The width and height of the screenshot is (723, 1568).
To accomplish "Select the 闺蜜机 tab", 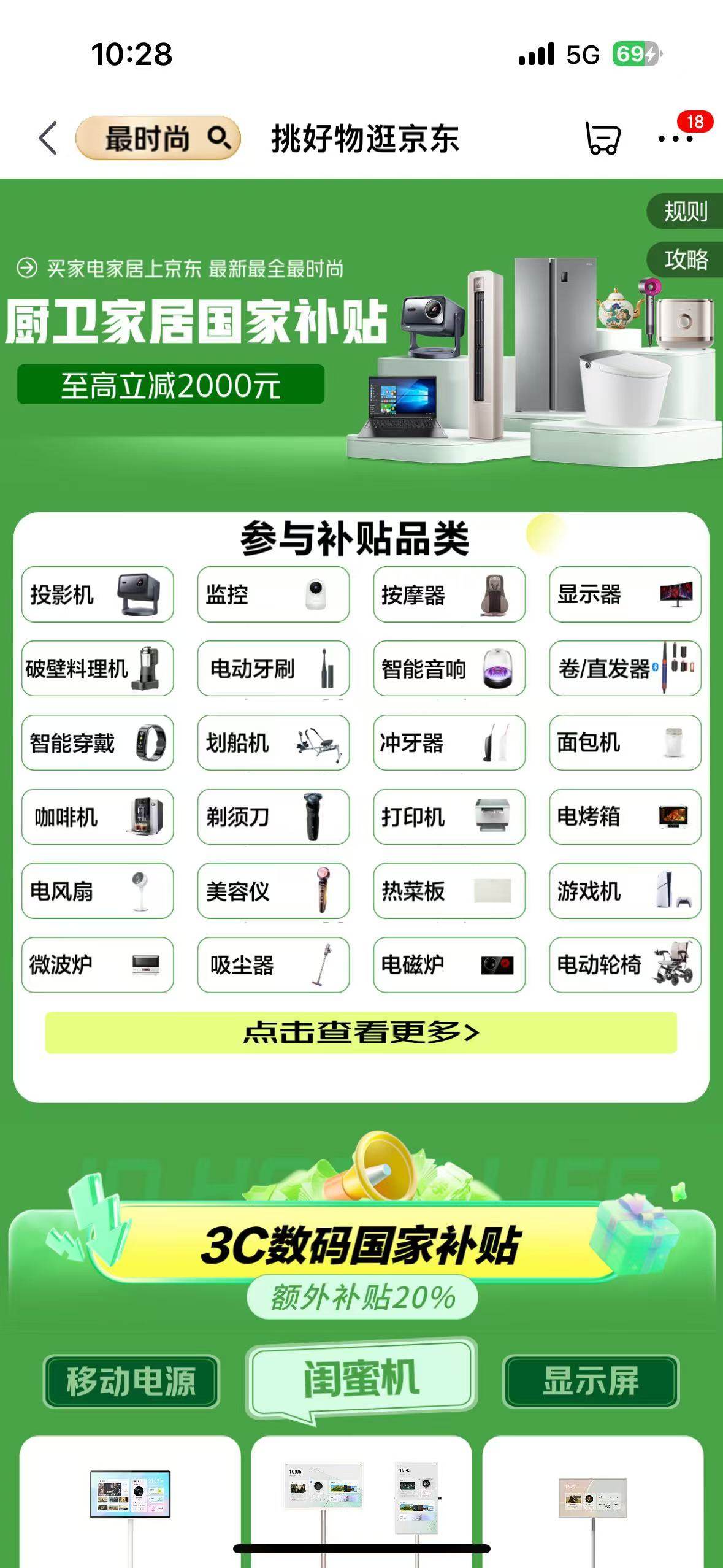I will point(362,1378).
